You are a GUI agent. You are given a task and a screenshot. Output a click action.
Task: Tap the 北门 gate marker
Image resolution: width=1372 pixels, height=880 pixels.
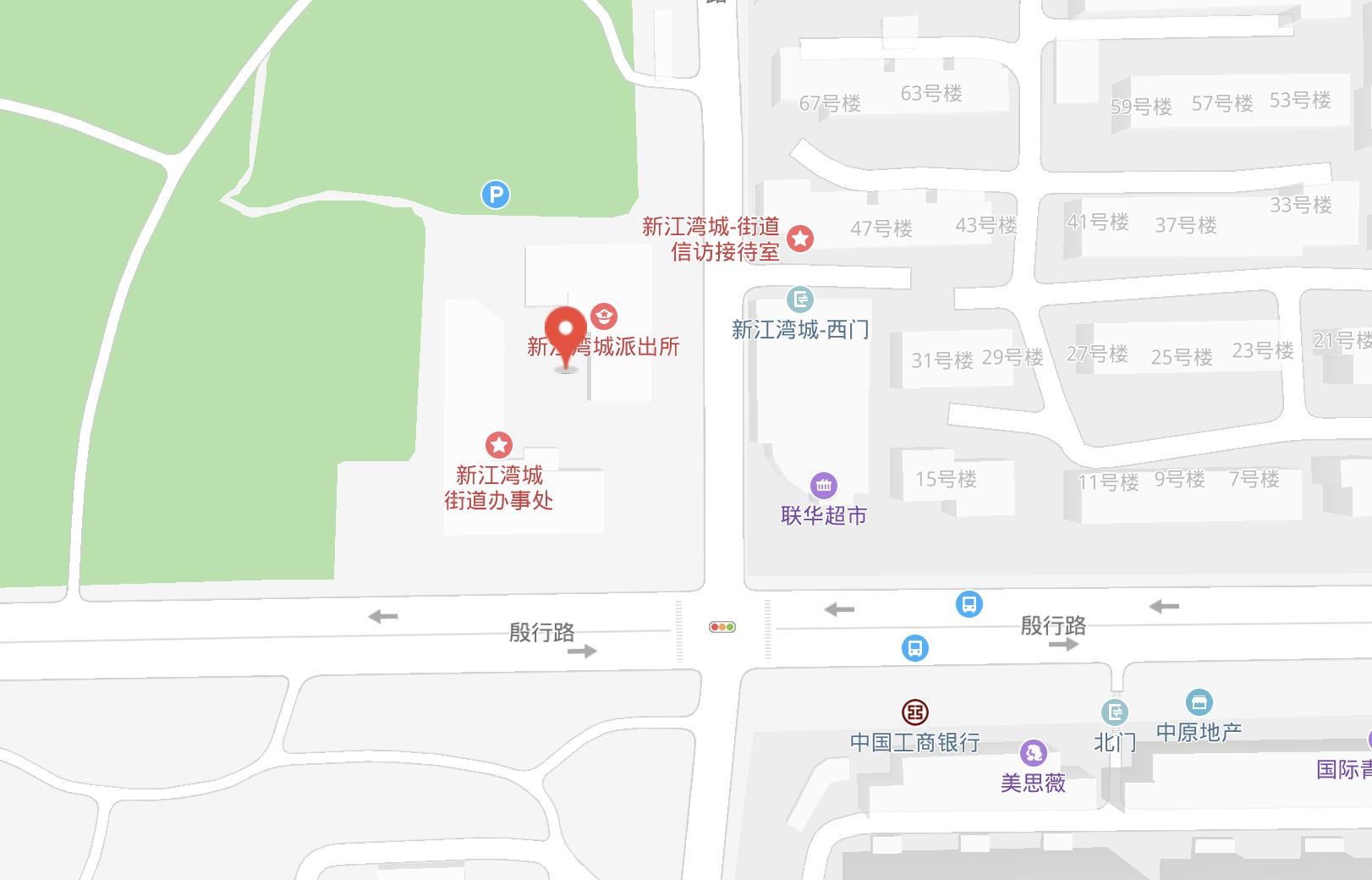(x=1115, y=712)
